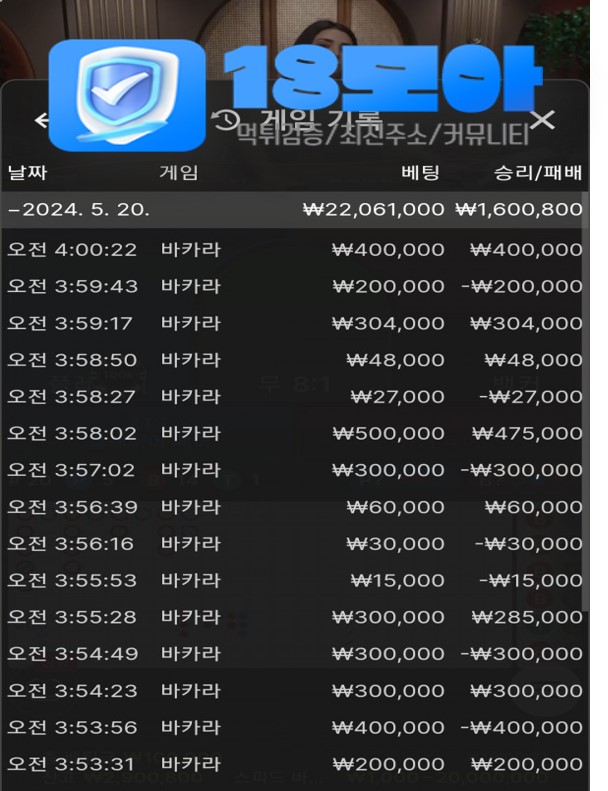This screenshot has width=608, height=791.
Task: View details of the 오전 3:55:28 round
Action: pos(294,617)
